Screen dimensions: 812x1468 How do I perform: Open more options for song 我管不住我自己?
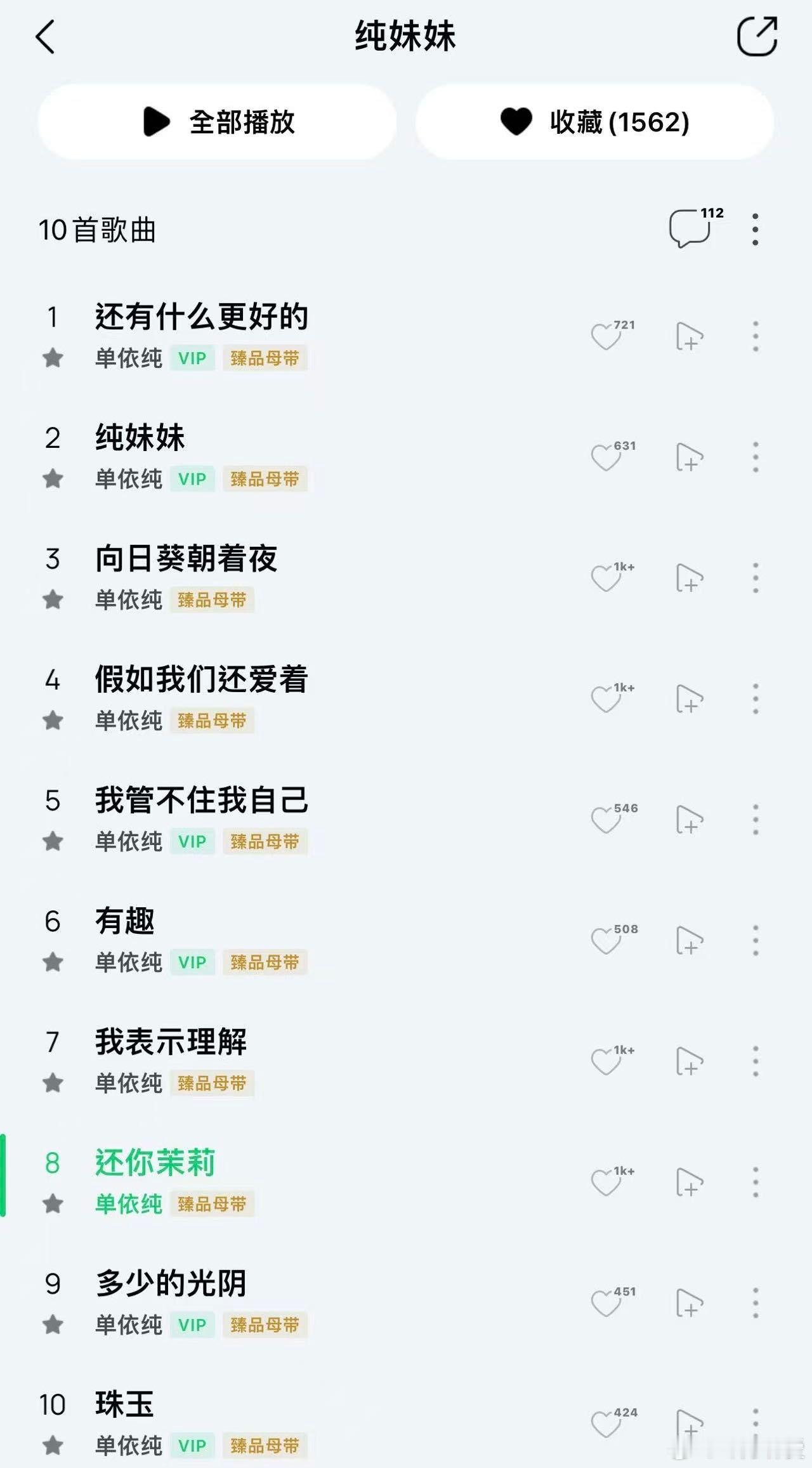[x=756, y=820]
